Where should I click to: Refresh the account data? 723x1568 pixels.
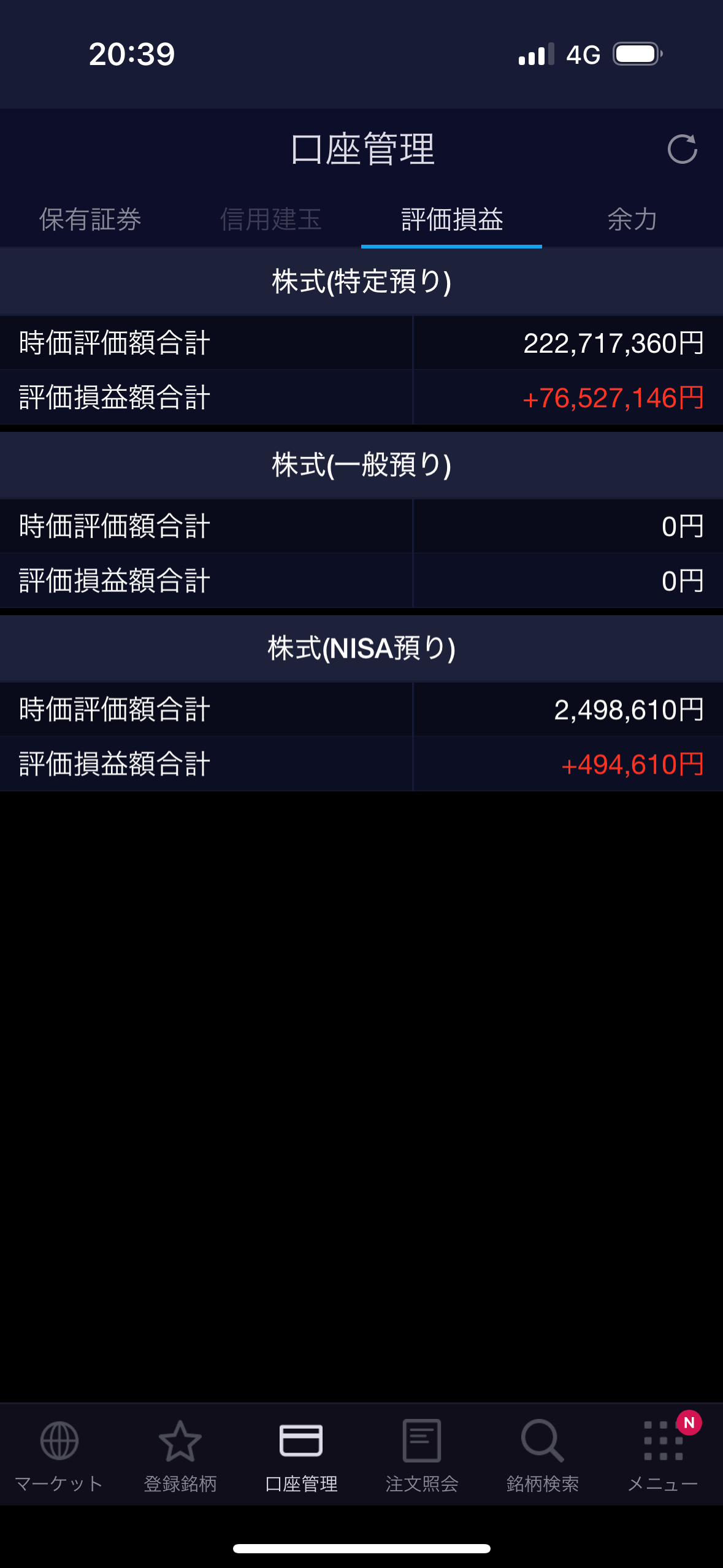(682, 149)
